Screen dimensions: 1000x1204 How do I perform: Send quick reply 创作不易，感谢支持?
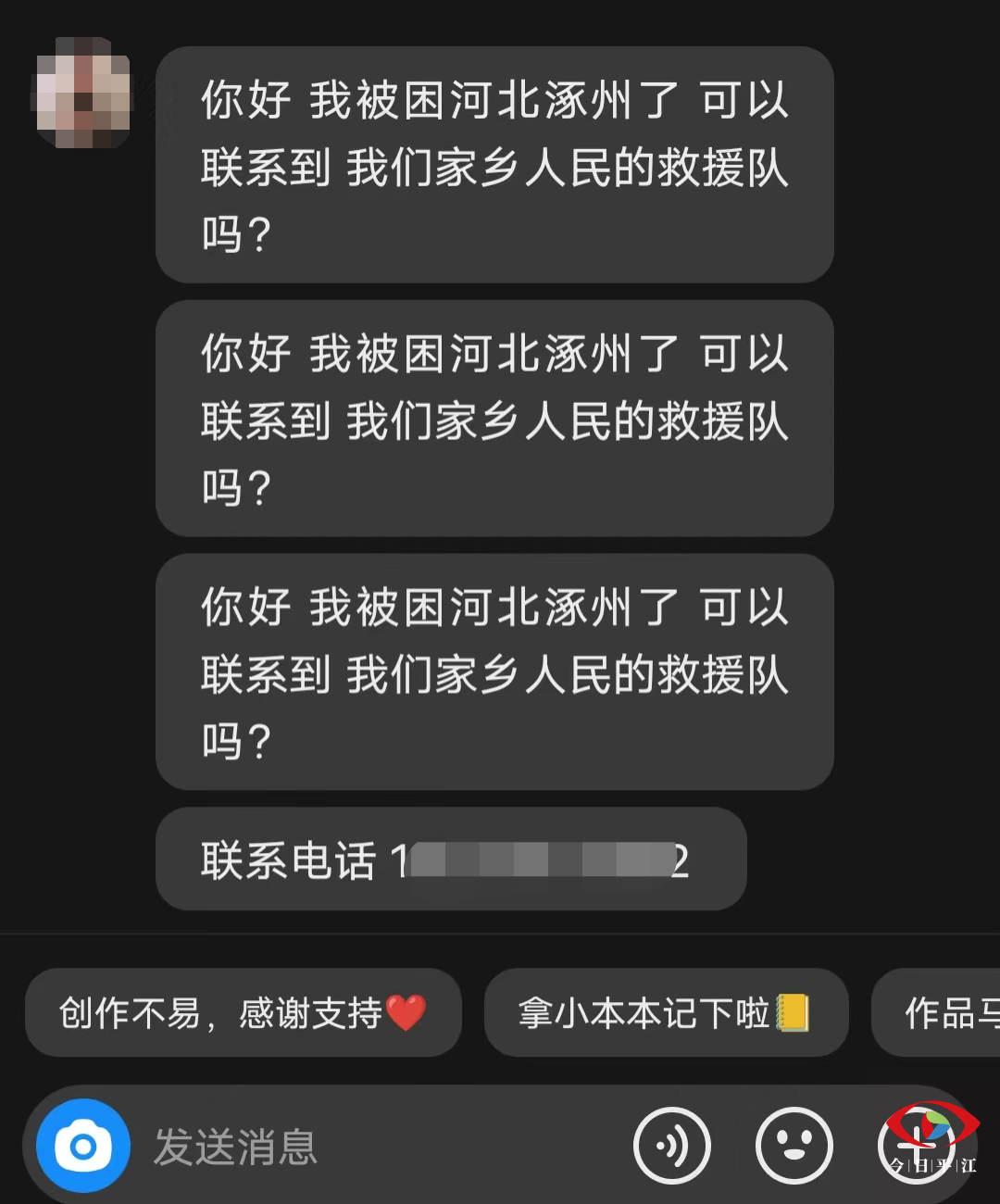243,1013
